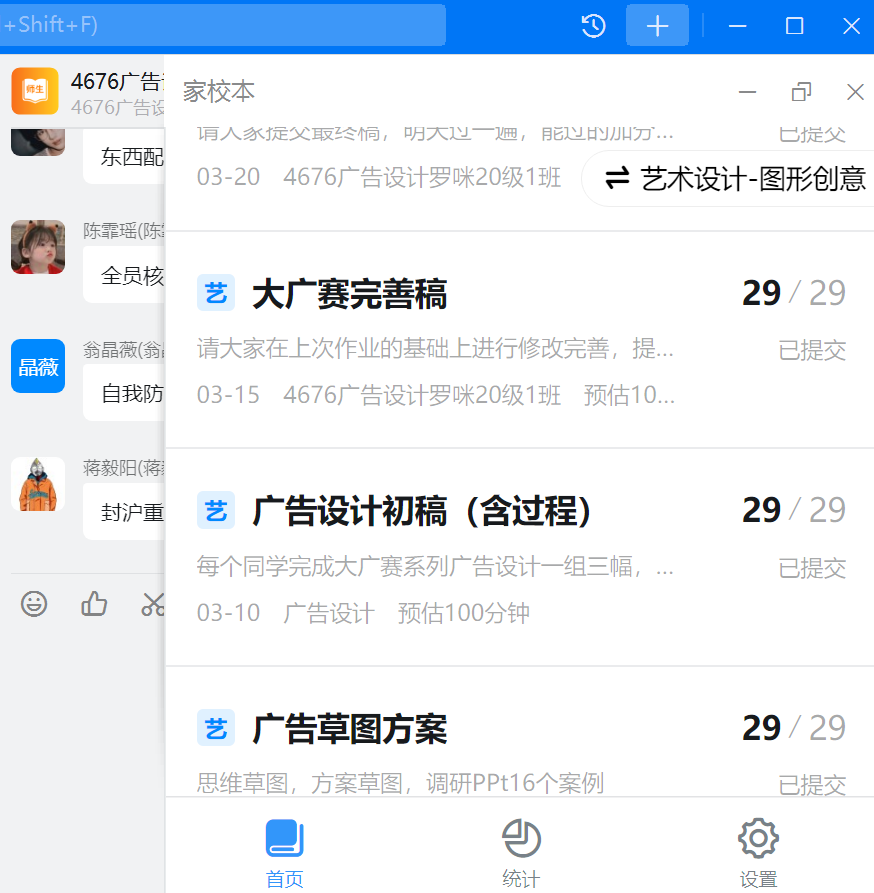Open the 广告草图方案 assignment
Screen dimensions: 874x893
tap(349, 729)
